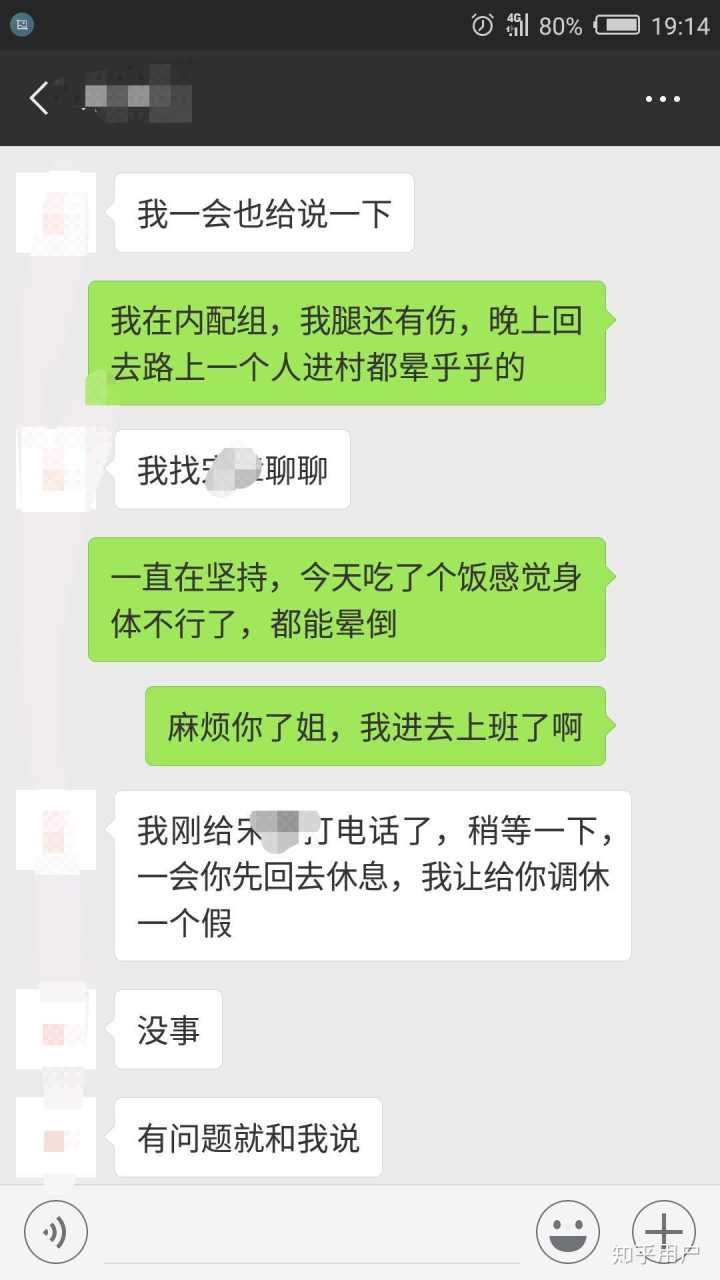Switch to voice message input
Screen dimensions: 720x1280
click(x=56, y=1232)
